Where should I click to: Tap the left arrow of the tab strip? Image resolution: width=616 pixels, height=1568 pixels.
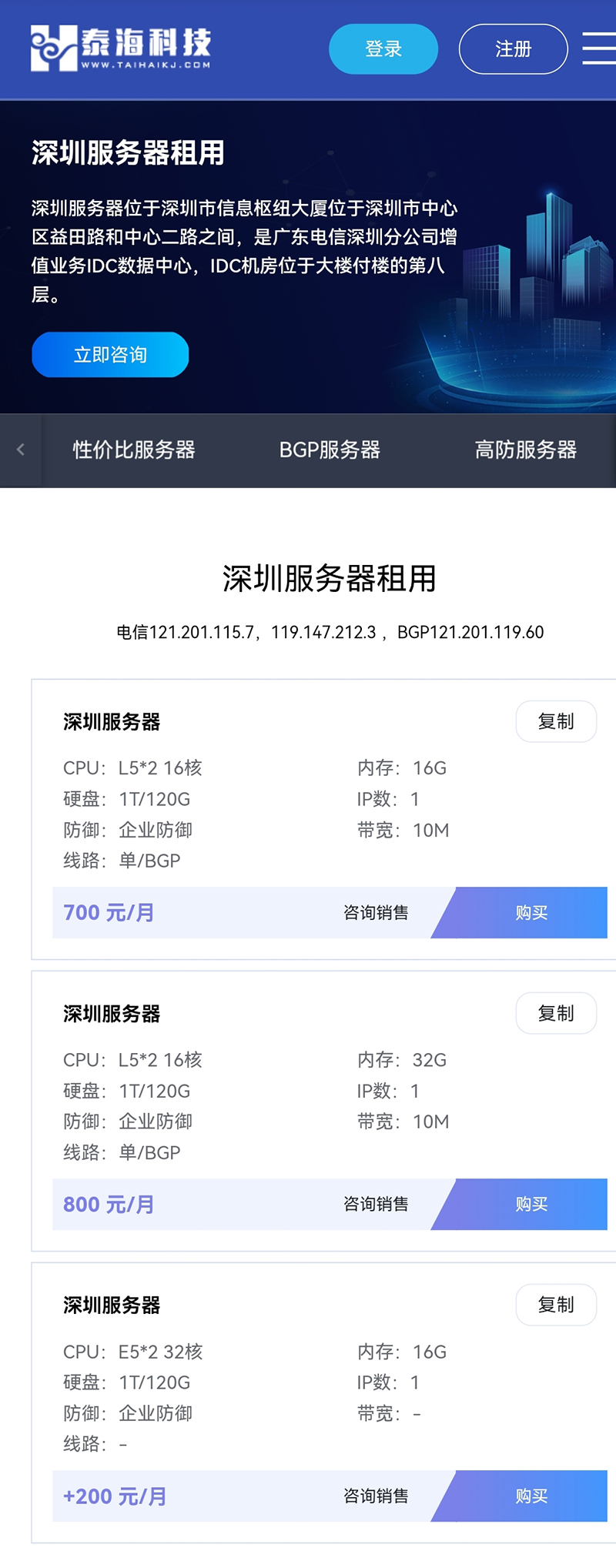(x=21, y=450)
